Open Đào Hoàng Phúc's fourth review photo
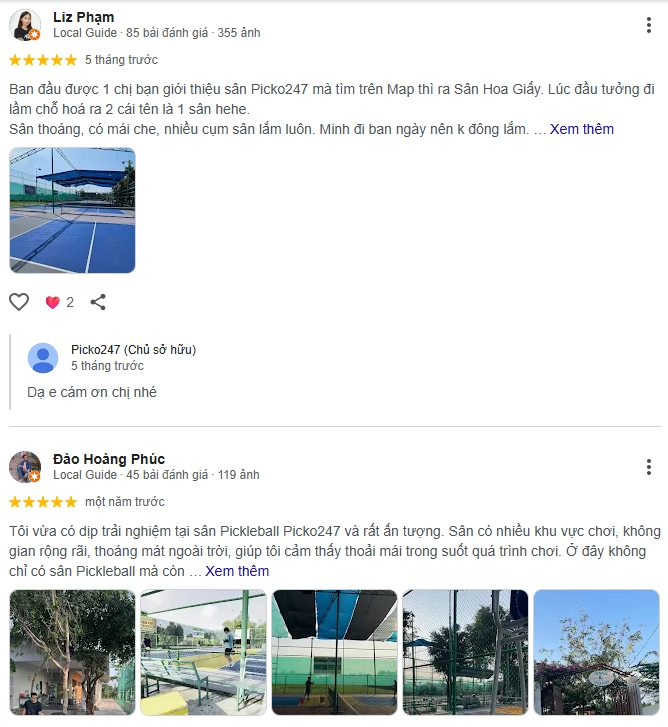Viewport: 668px width, 727px height. coord(465,652)
